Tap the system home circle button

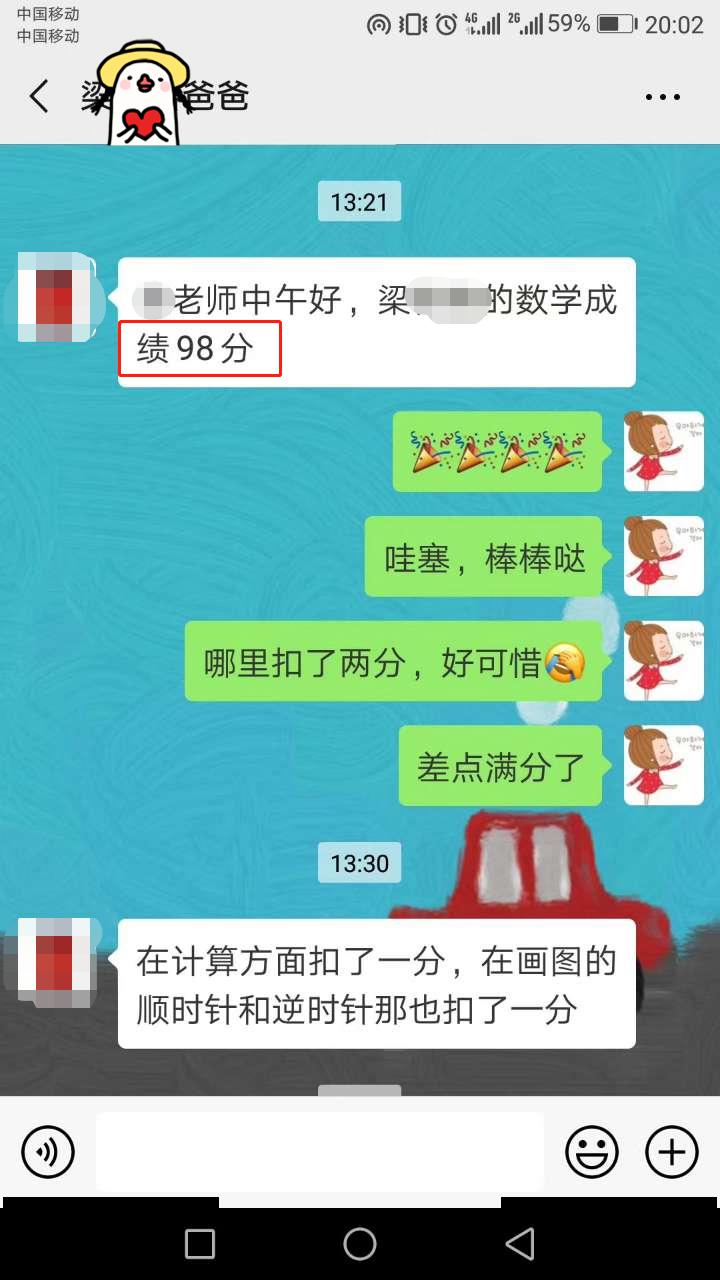tap(360, 1244)
